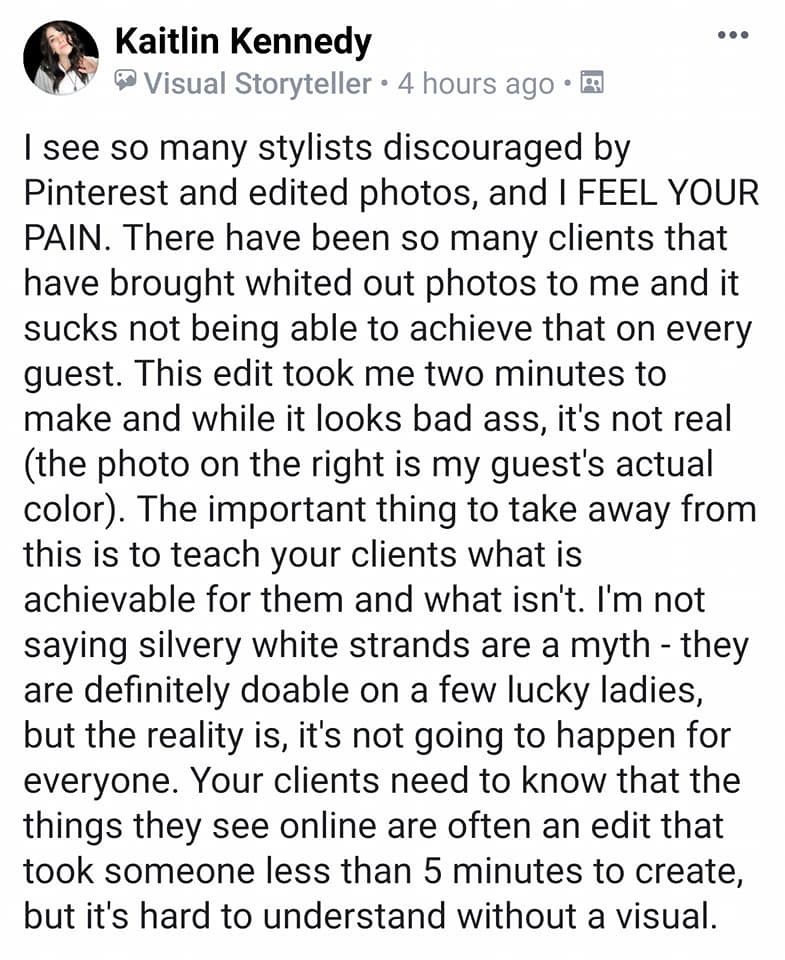The image size is (785, 960).
Task: Open Kaitlin Kennedy's profile from her name
Action: [x=243, y=42]
